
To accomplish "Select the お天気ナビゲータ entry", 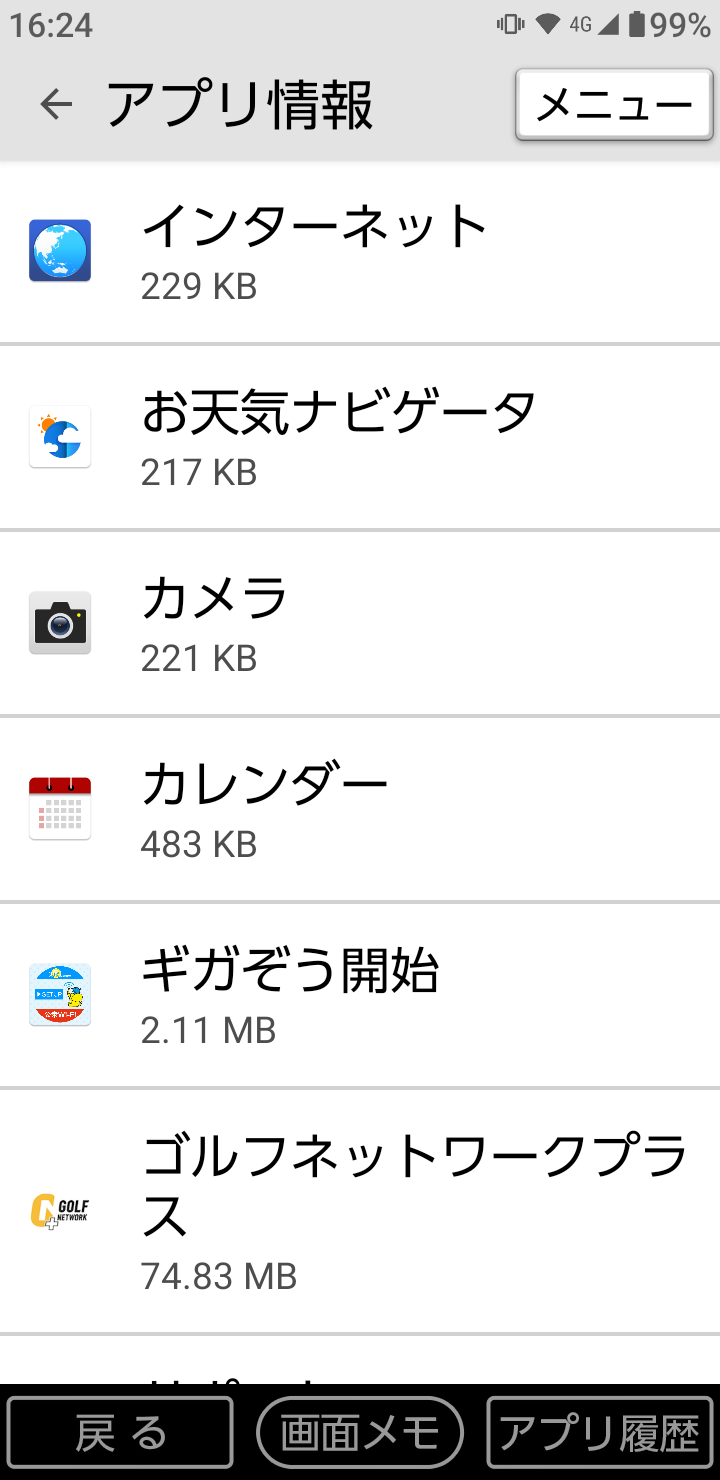I will click(360, 437).
